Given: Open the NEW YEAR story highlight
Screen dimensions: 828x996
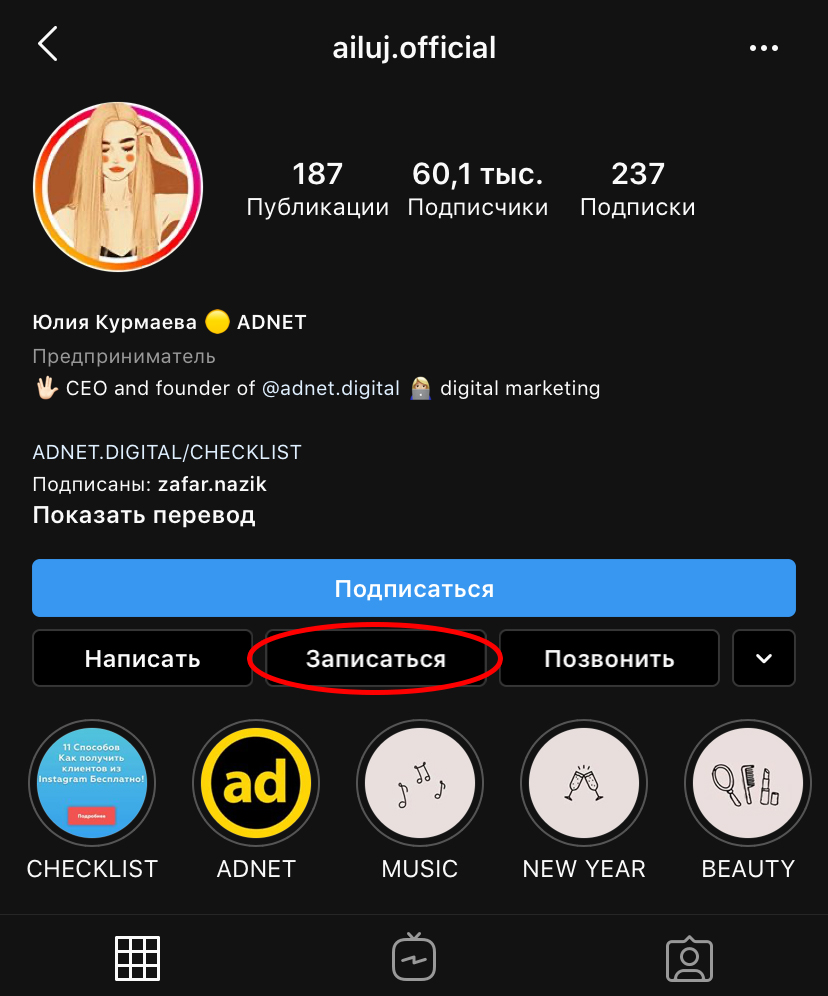Looking at the screenshot, I should tap(584, 783).
